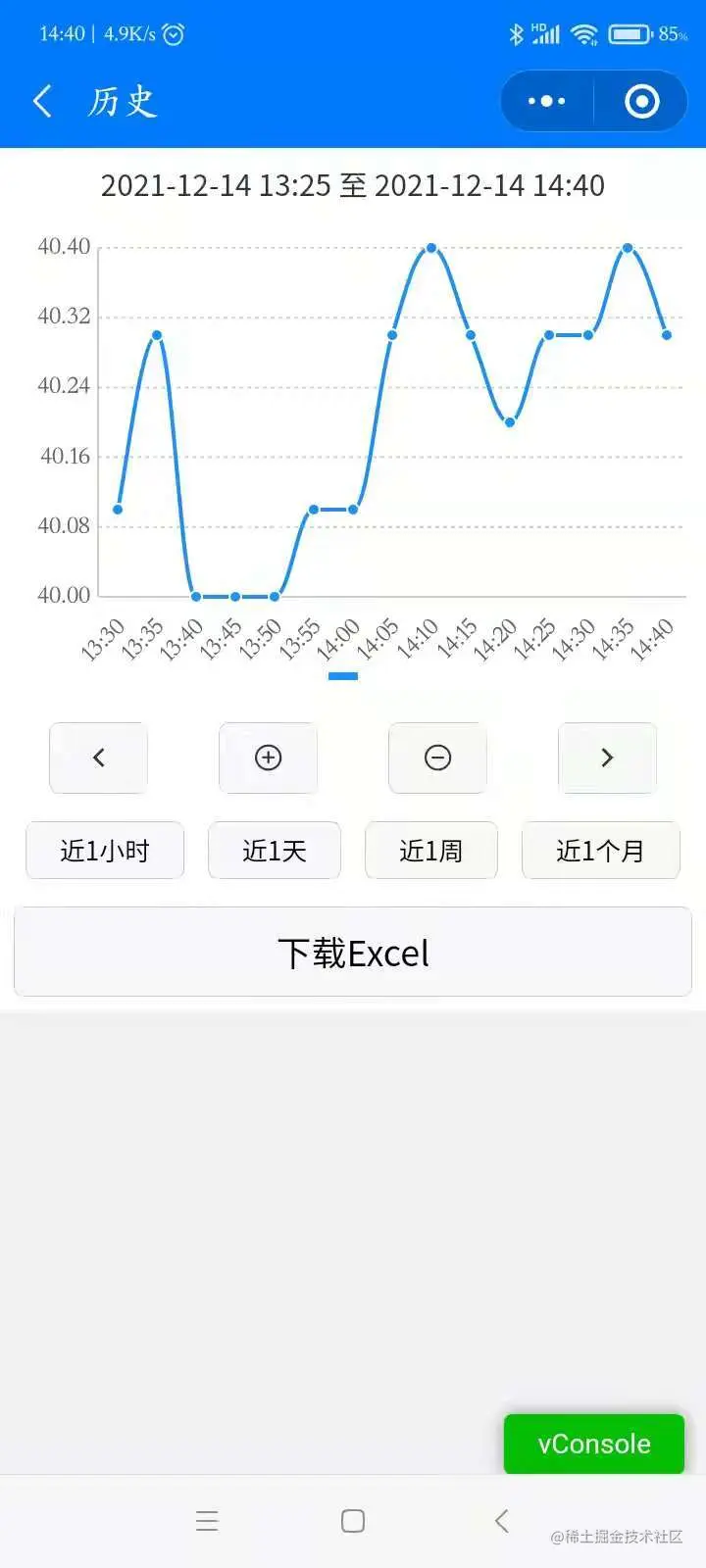Viewport: 706px width, 1568px height.
Task: Show data for 近1小时
Action: click(x=105, y=851)
